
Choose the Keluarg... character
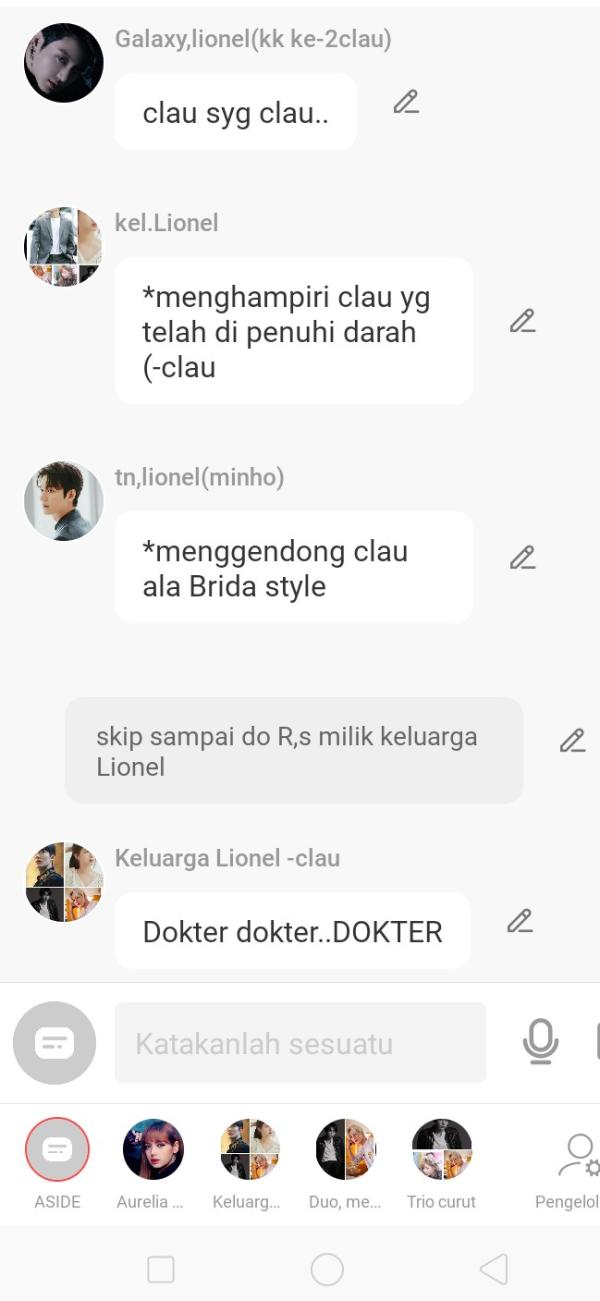point(249,1150)
